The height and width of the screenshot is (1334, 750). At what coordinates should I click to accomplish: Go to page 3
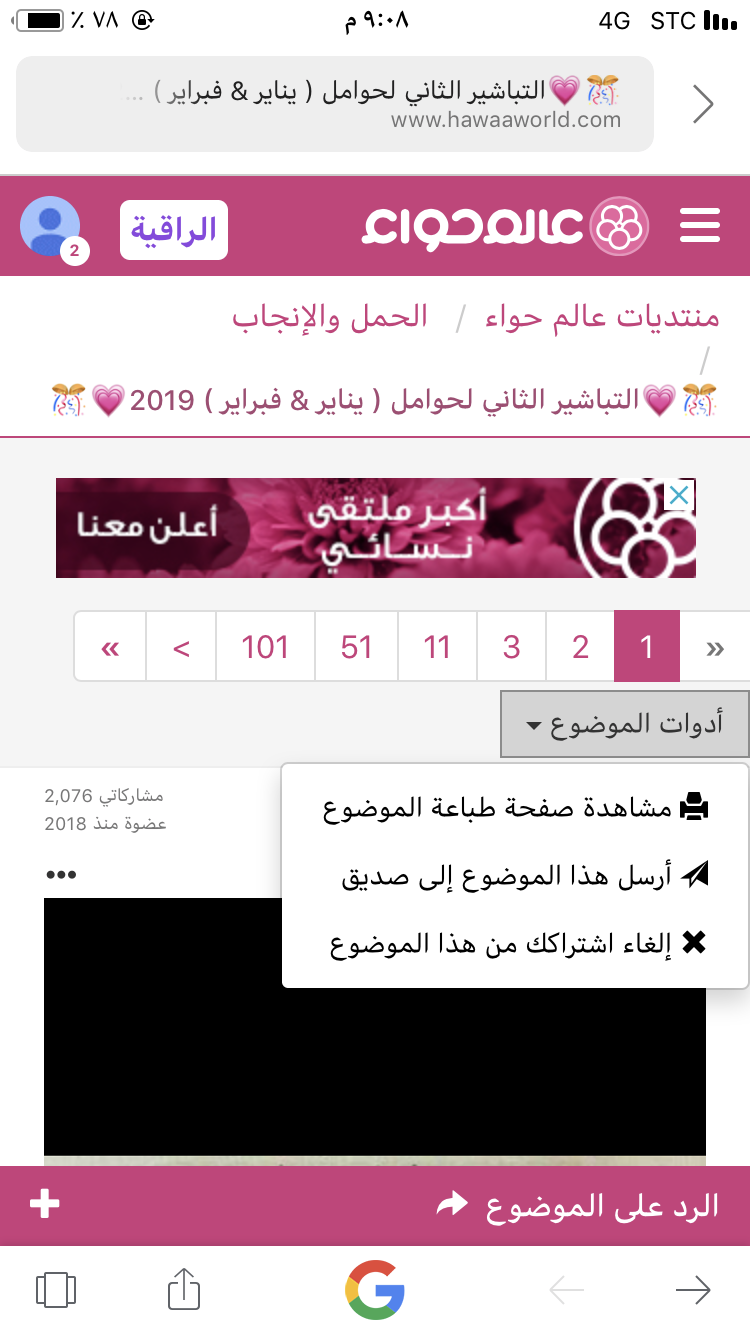[511, 647]
